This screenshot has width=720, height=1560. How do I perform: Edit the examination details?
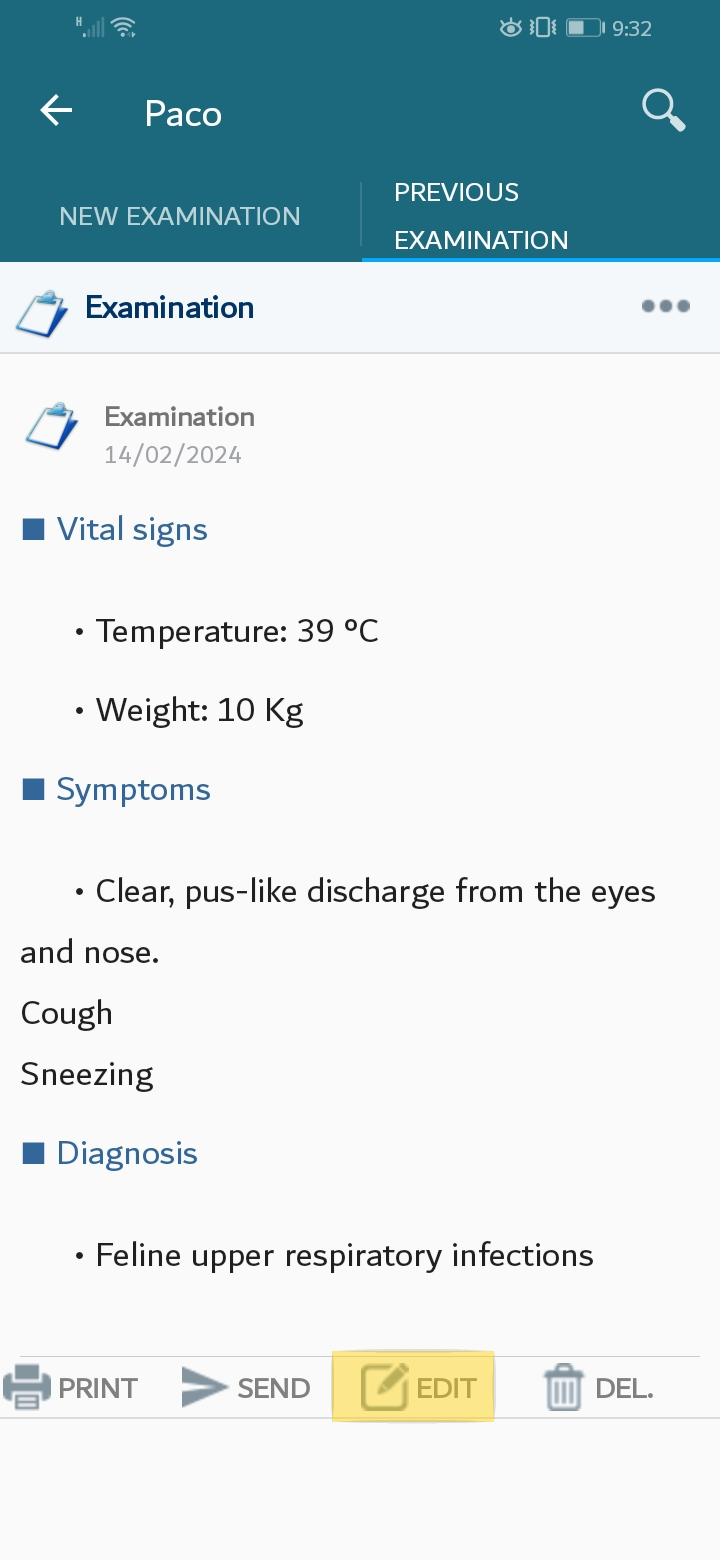(413, 1387)
